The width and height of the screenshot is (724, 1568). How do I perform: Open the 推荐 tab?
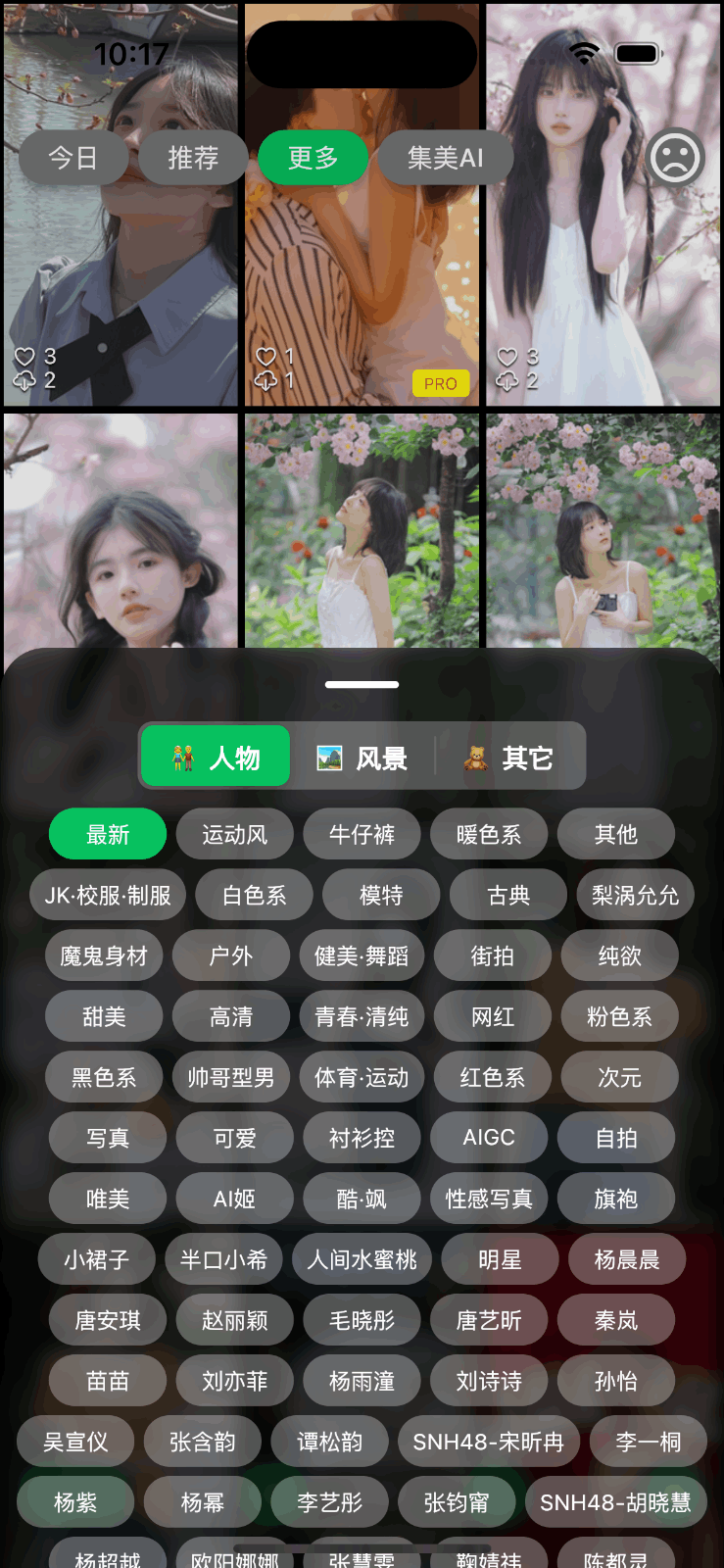tap(193, 158)
